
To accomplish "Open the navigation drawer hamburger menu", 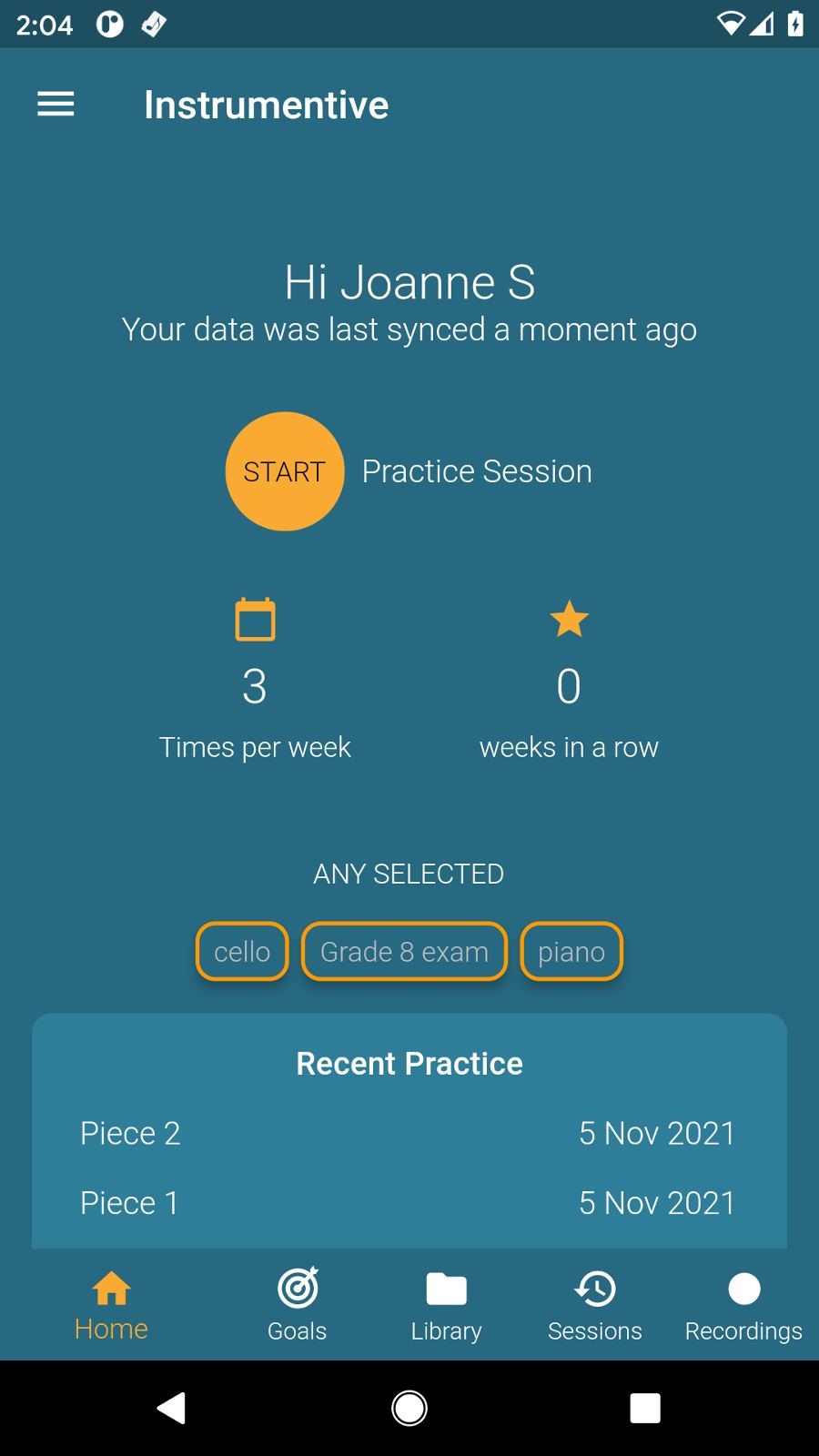I will pos(56,105).
